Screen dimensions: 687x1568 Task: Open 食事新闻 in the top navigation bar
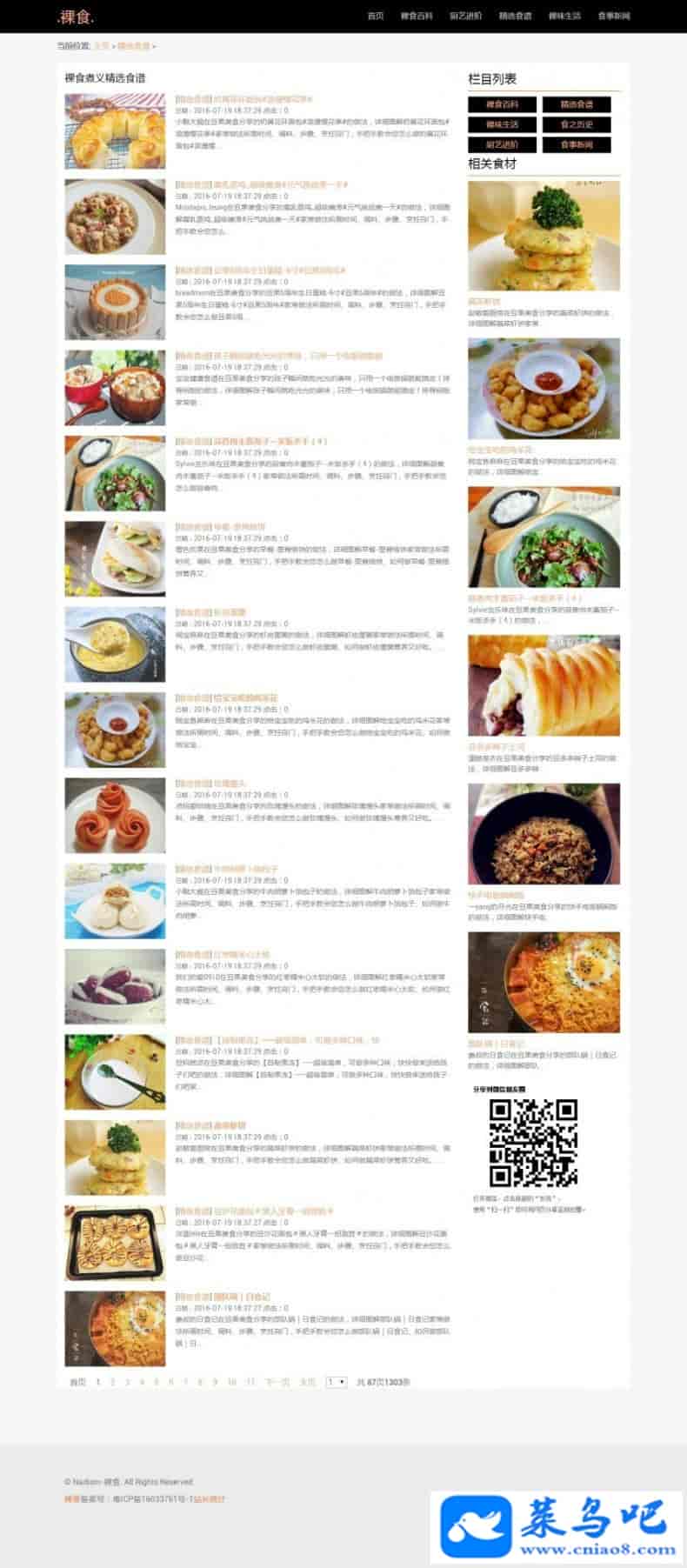click(x=614, y=16)
